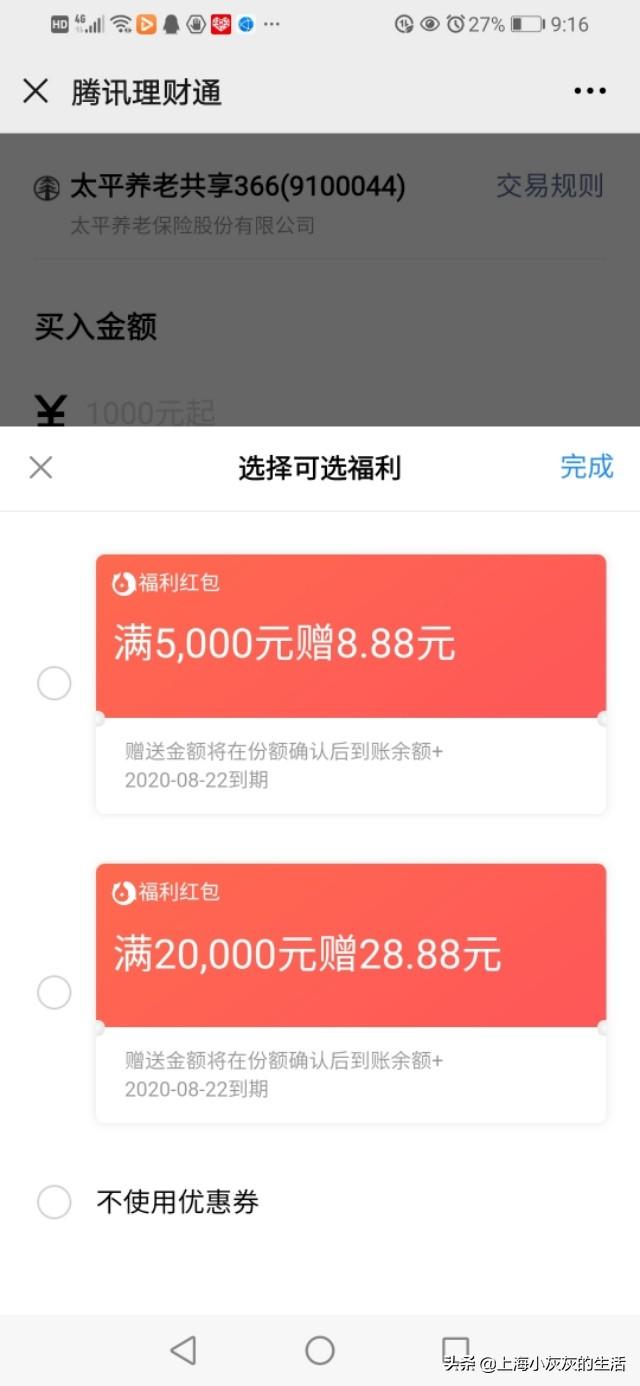The image size is (640, 1386).
Task: Tap 完成 to confirm selection
Action: (586, 466)
